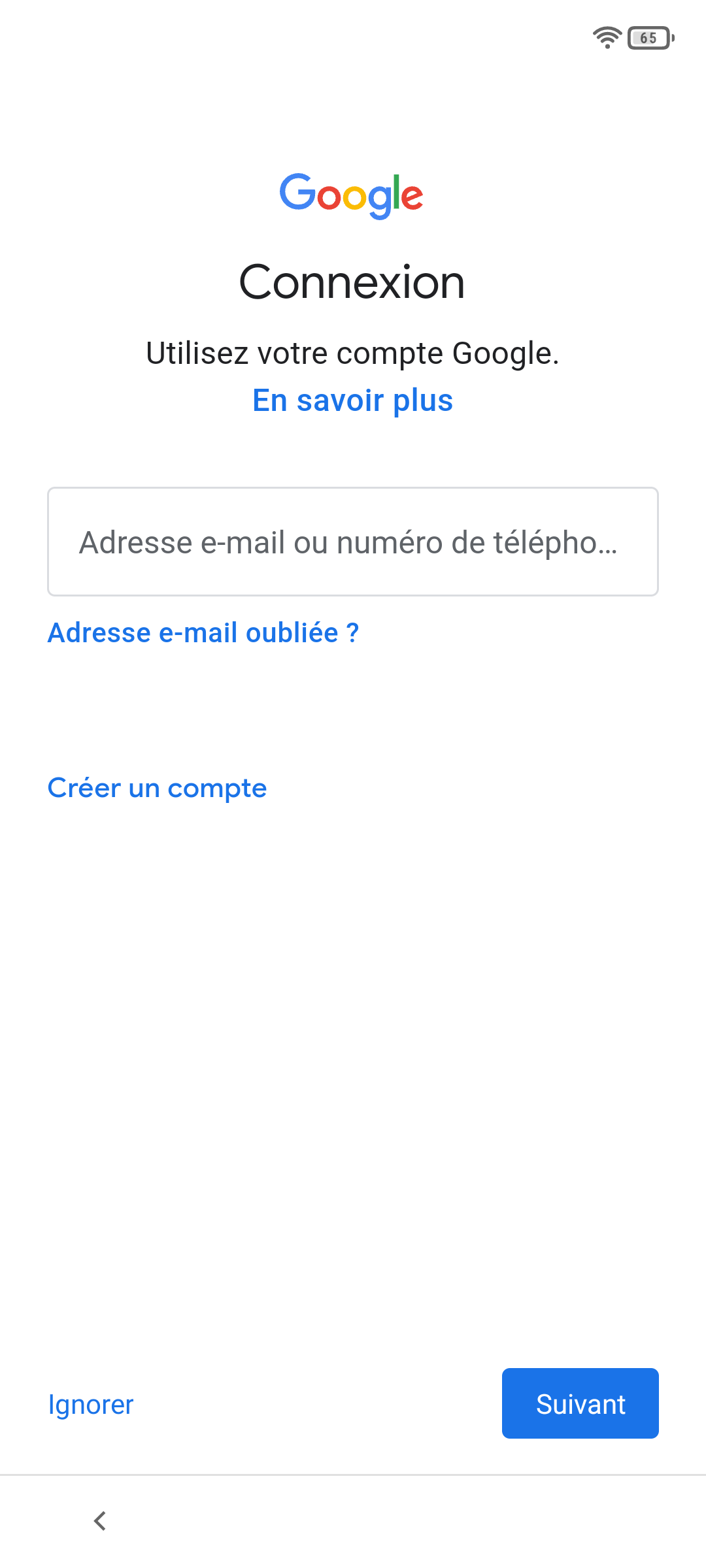
Task: Go back using the navigation bar arrow
Action: pyautogui.click(x=100, y=1521)
